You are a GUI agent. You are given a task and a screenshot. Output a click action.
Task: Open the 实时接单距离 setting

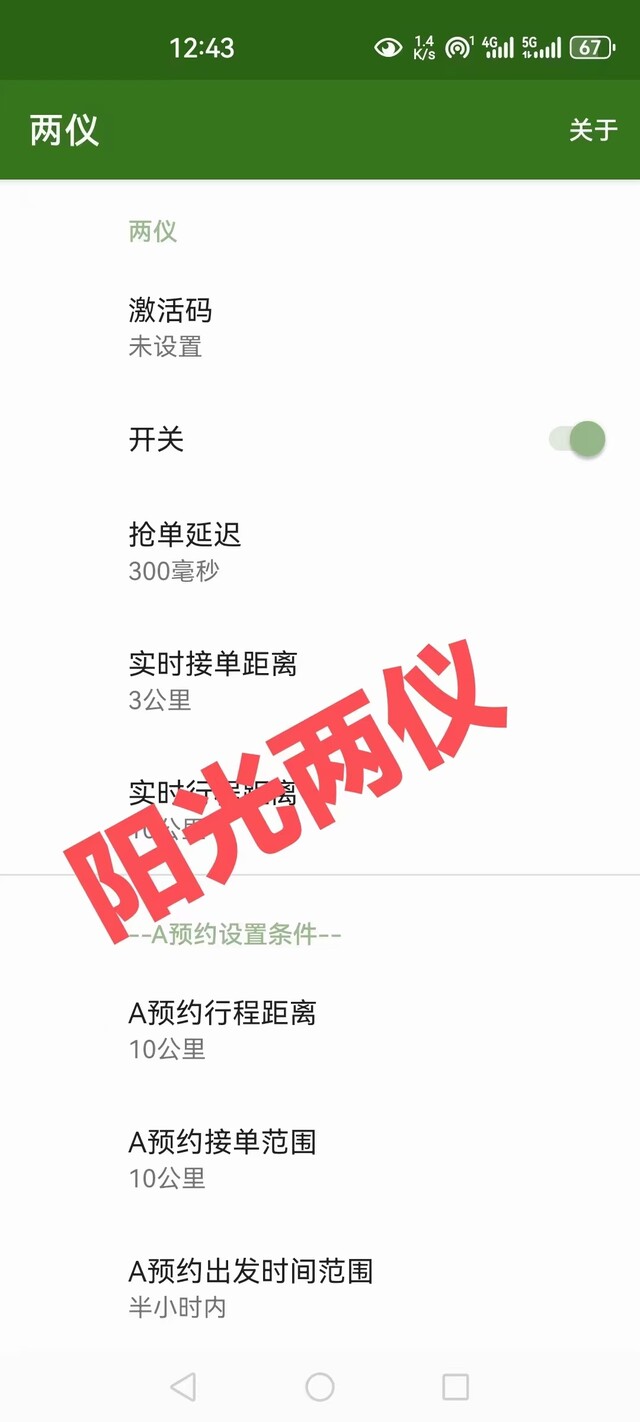coord(320,681)
